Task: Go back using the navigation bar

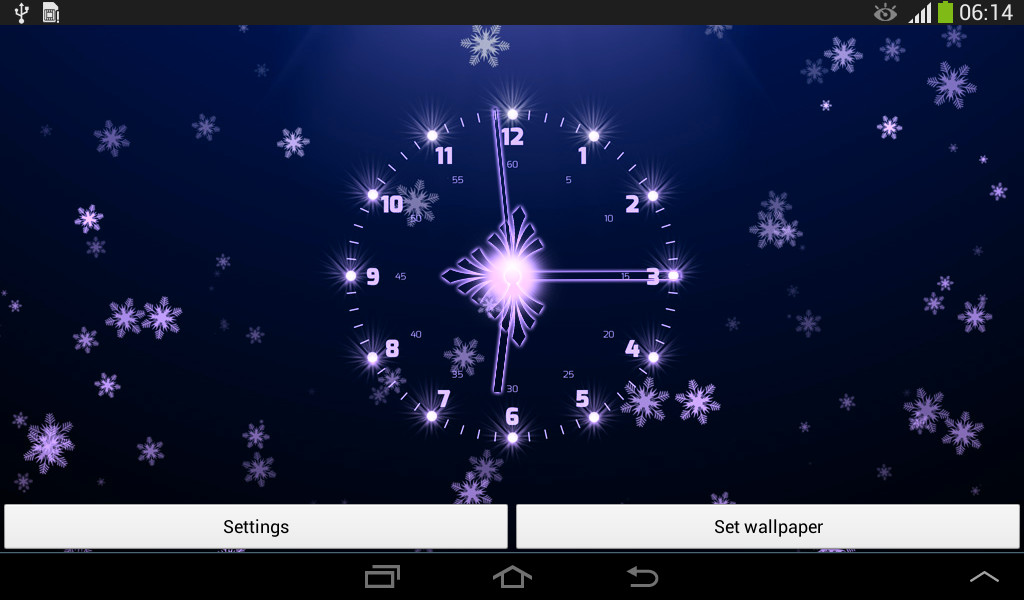Action: [642, 577]
